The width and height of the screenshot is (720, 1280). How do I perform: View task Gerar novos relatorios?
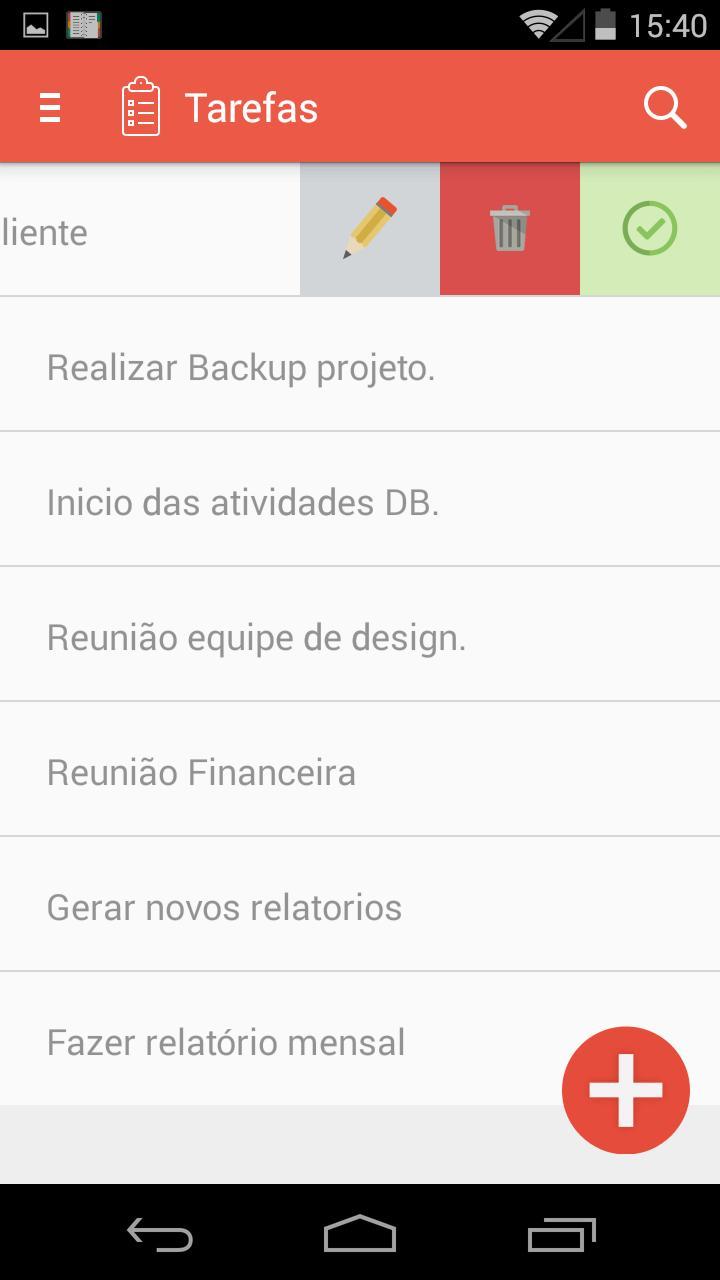224,907
